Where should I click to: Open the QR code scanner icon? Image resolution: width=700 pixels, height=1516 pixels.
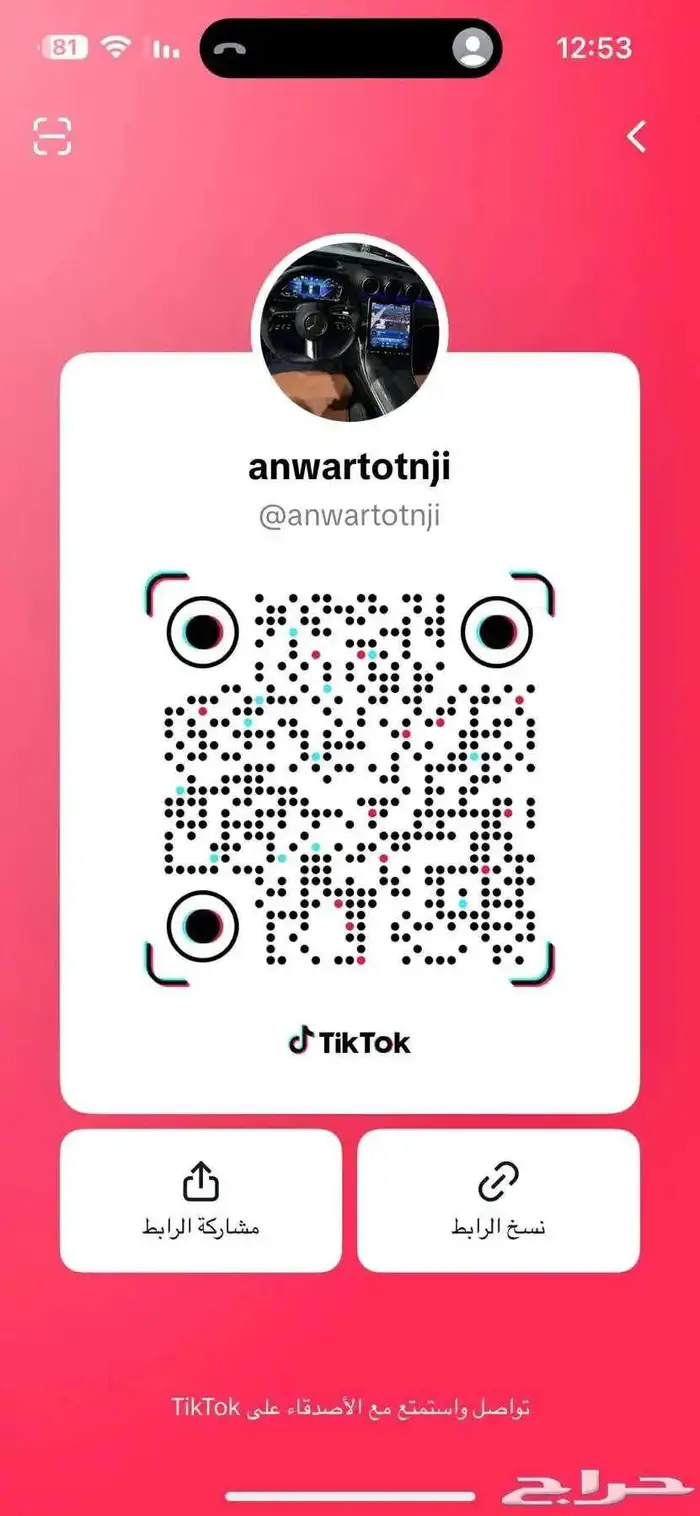(x=52, y=136)
